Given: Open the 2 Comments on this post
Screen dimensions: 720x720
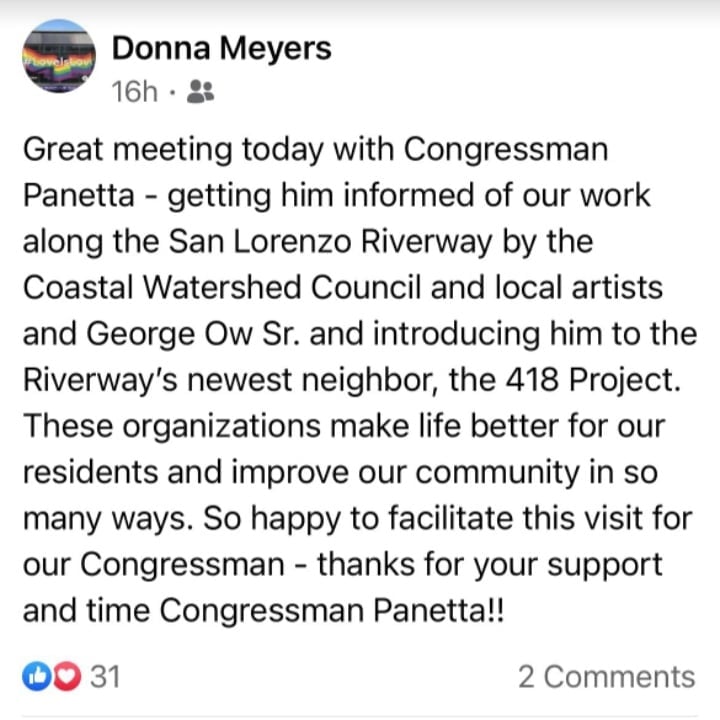Looking at the screenshot, I should [x=605, y=676].
